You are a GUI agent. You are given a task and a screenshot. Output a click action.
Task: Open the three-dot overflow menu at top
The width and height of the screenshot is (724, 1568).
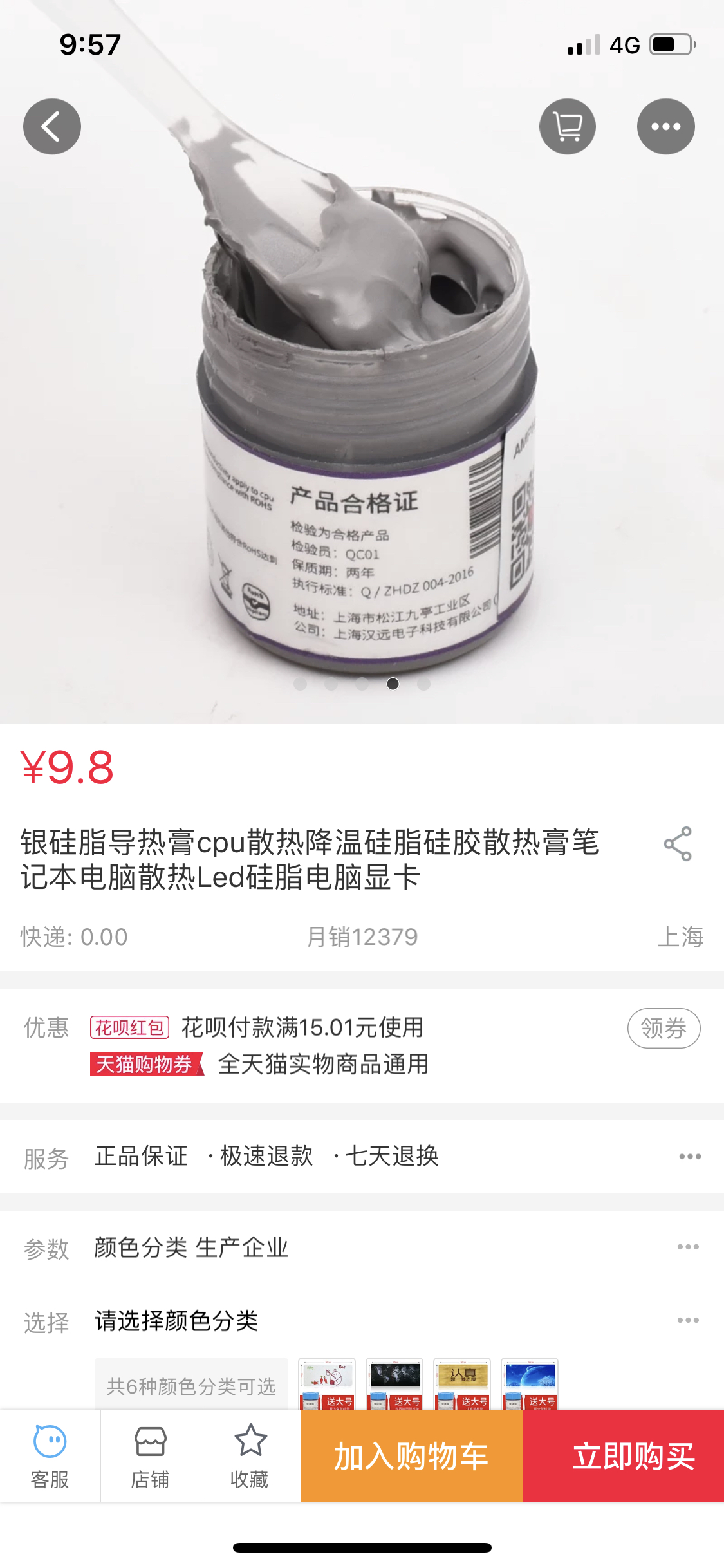(665, 126)
